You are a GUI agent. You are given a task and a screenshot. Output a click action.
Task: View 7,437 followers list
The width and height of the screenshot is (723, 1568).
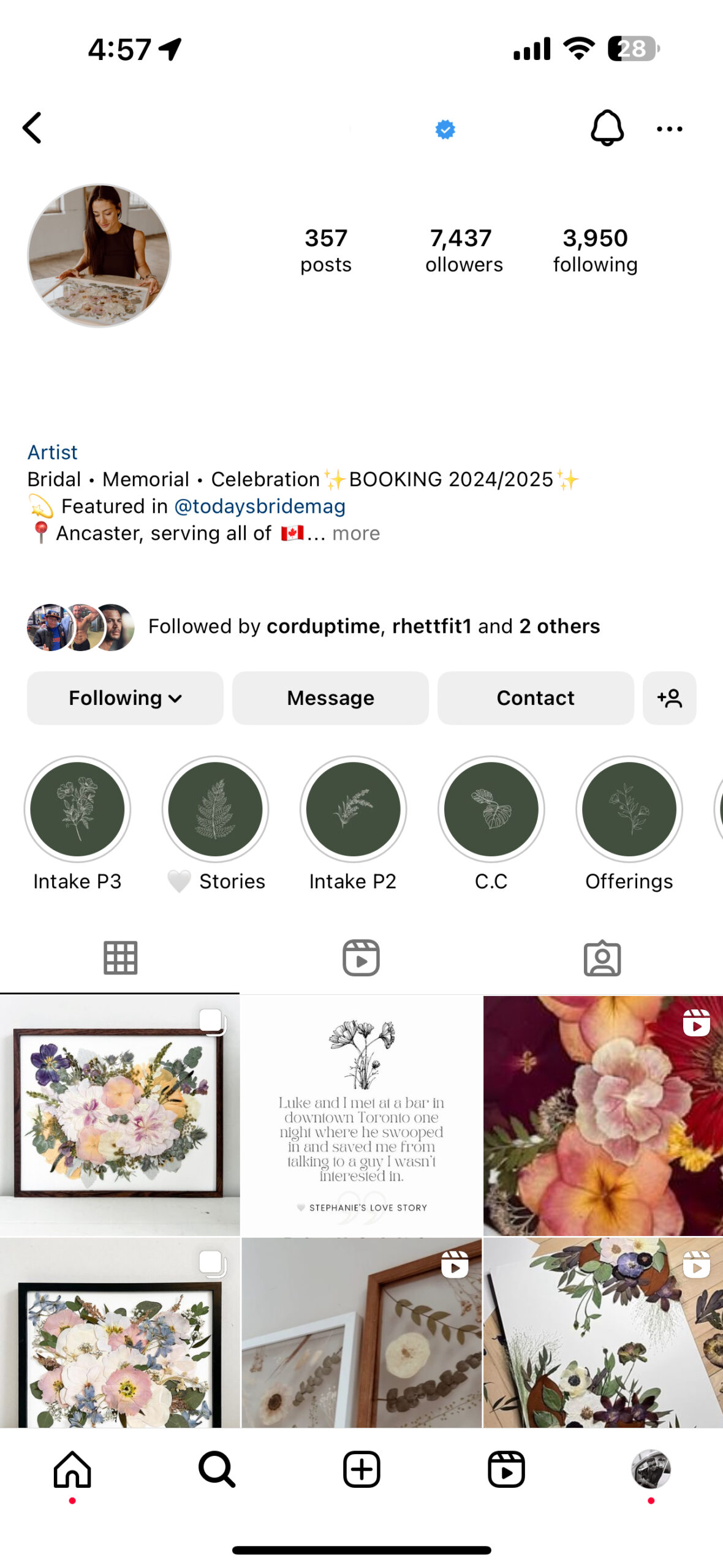click(463, 250)
